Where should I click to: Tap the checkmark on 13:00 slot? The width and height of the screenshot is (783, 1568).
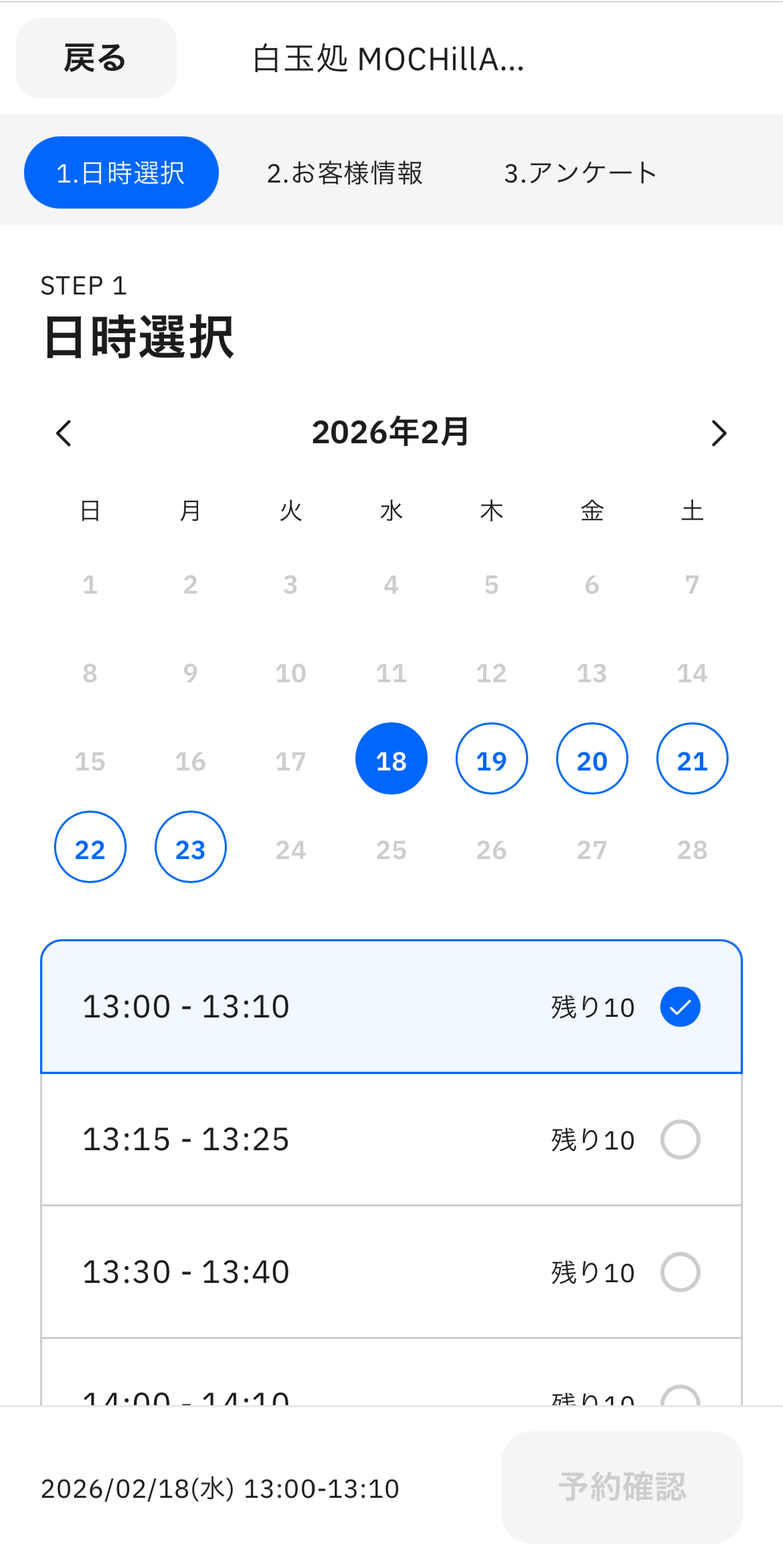(679, 1007)
